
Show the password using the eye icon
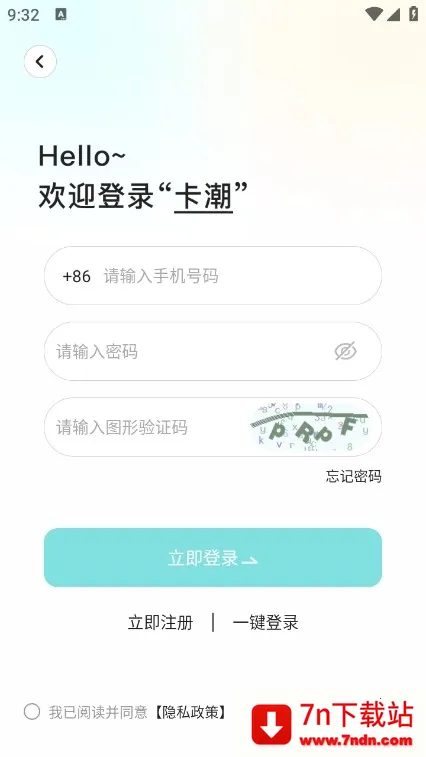345,351
